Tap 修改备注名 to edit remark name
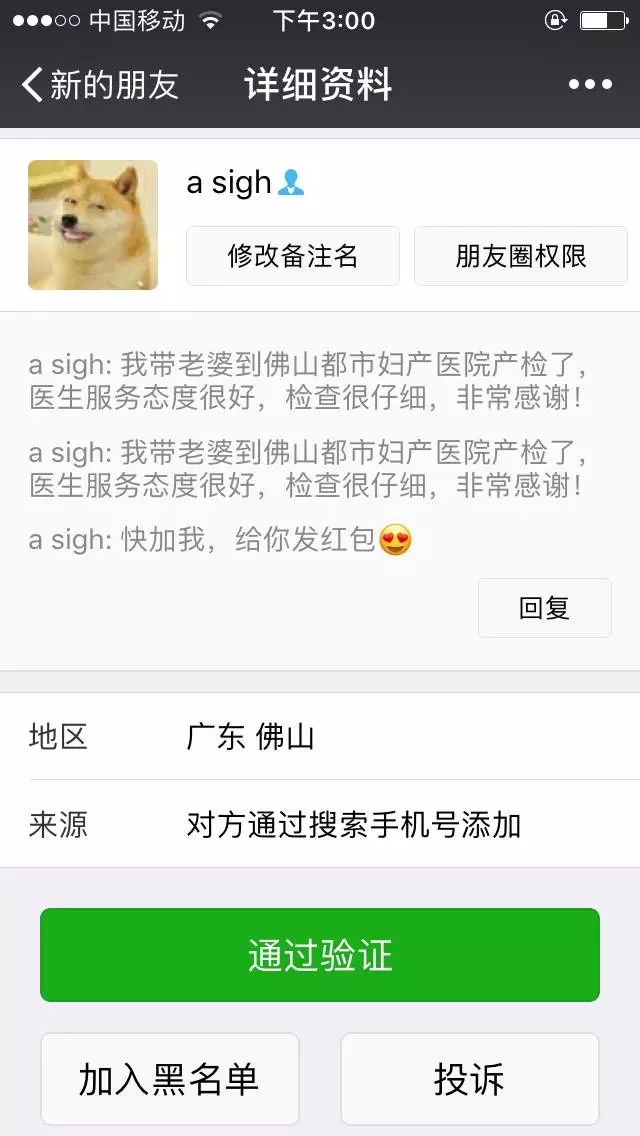This screenshot has width=640, height=1136. [293, 256]
